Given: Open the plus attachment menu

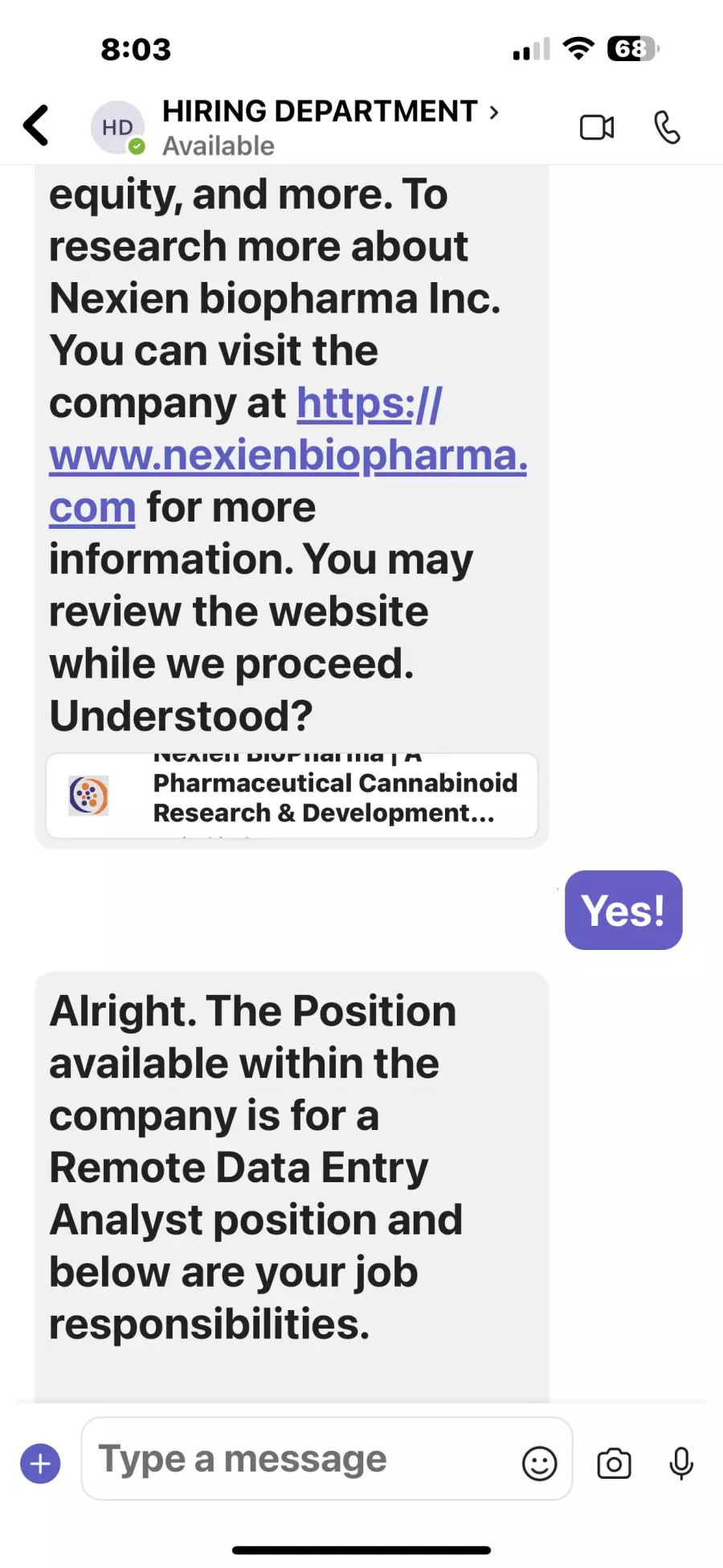Looking at the screenshot, I should click(x=40, y=1464).
